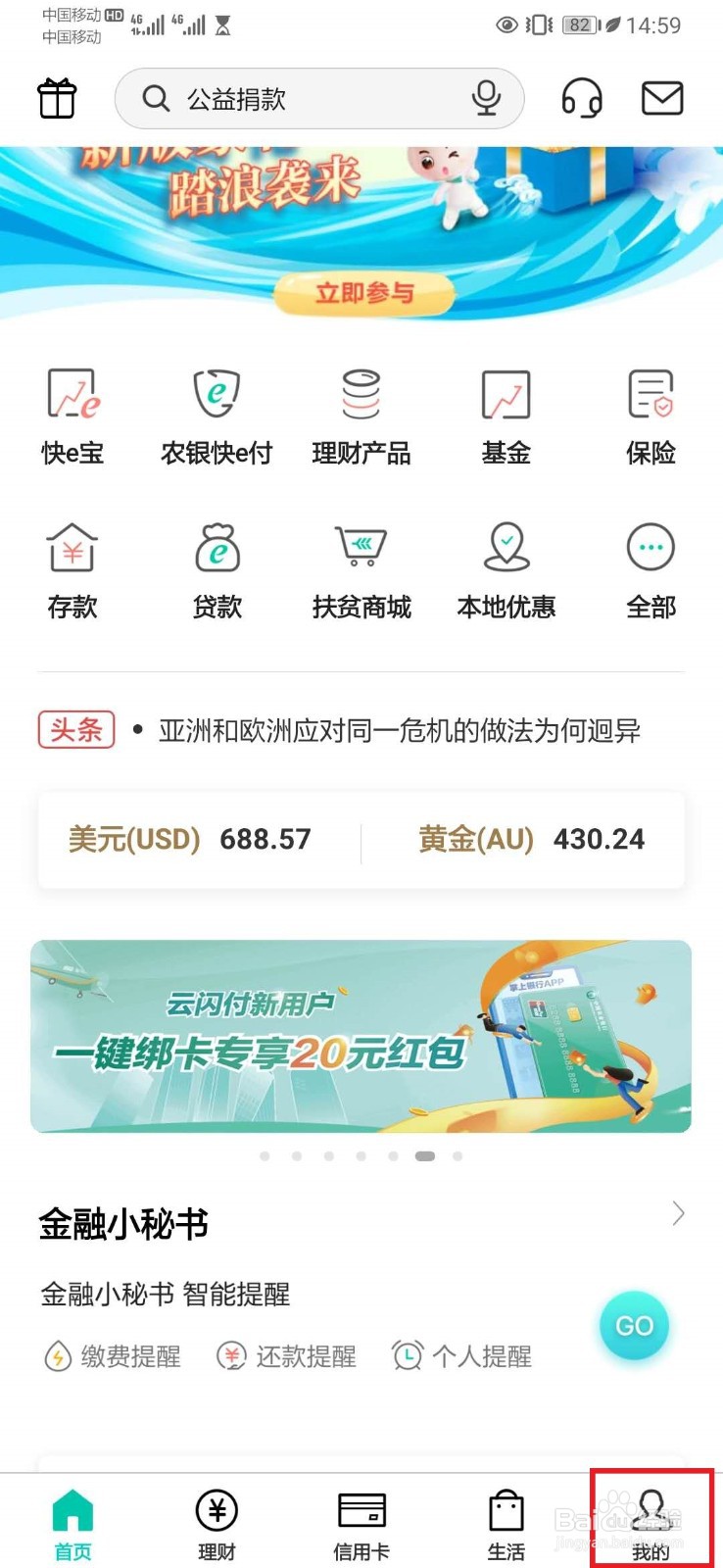This screenshot has width=723, height=1568.
Task: Open customer service headset icon
Action: (x=582, y=98)
